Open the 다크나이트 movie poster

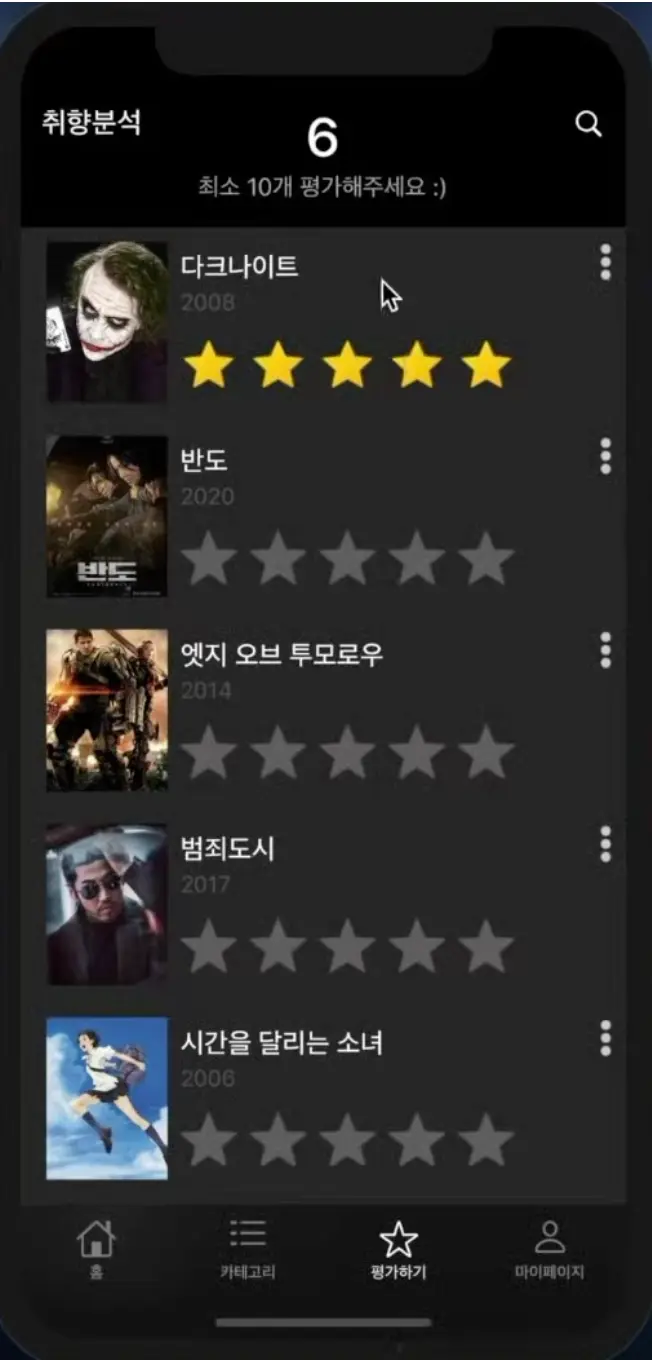pyautogui.click(x=107, y=322)
